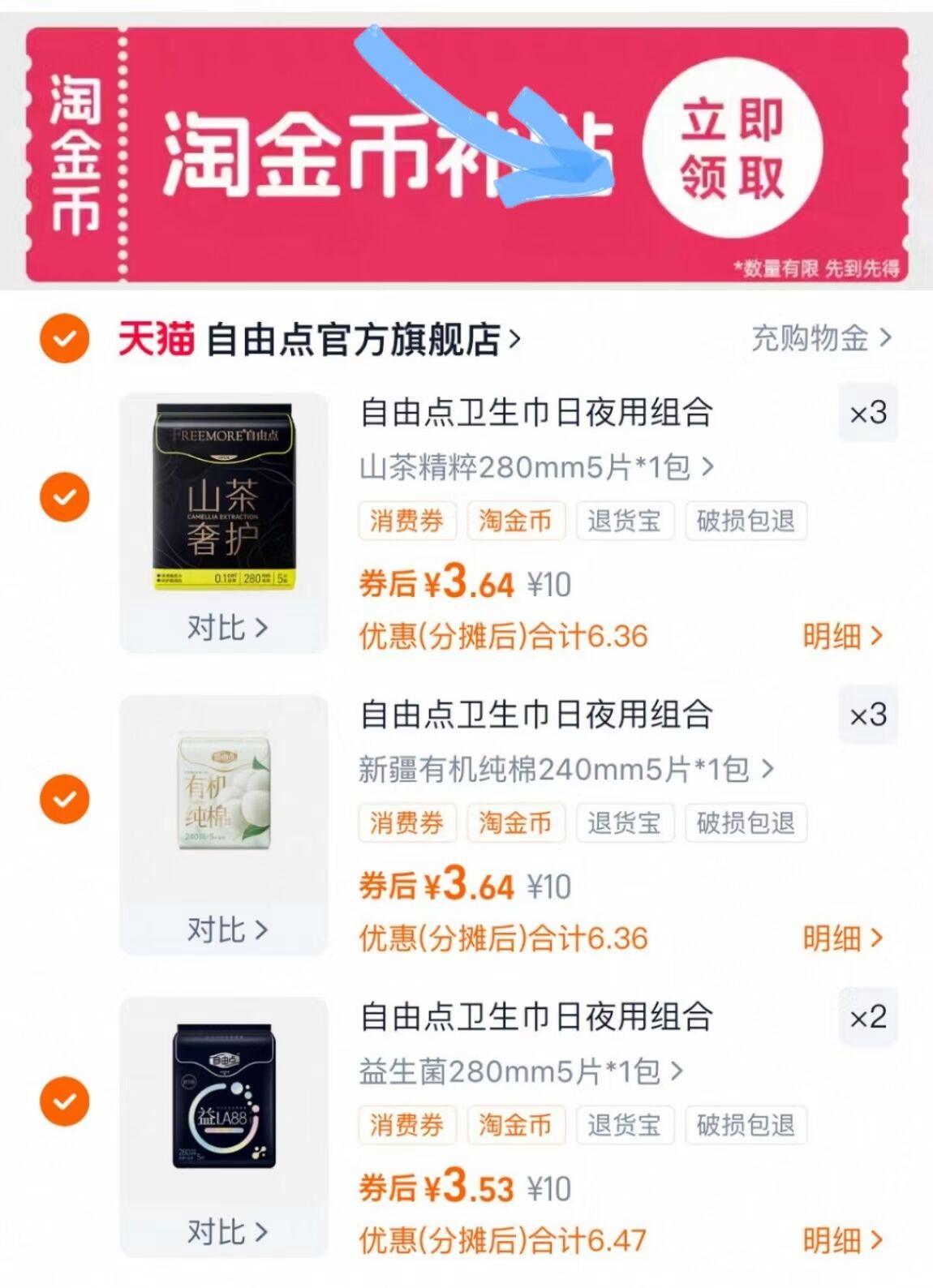
Task: Click the 消费券 tag on camellia product
Action: click(x=406, y=522)
